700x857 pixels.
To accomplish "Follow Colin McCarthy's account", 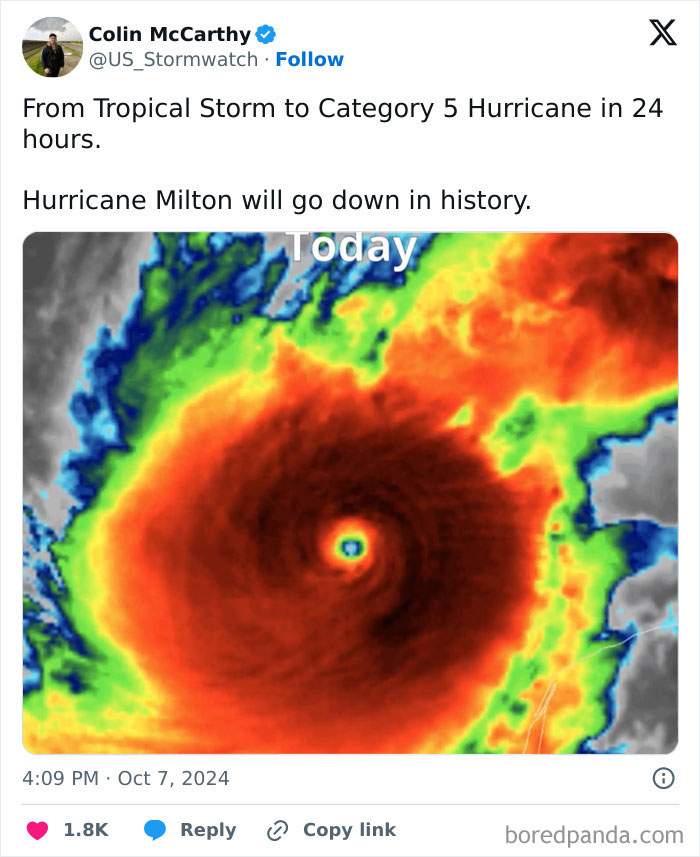I will point(309,59).
